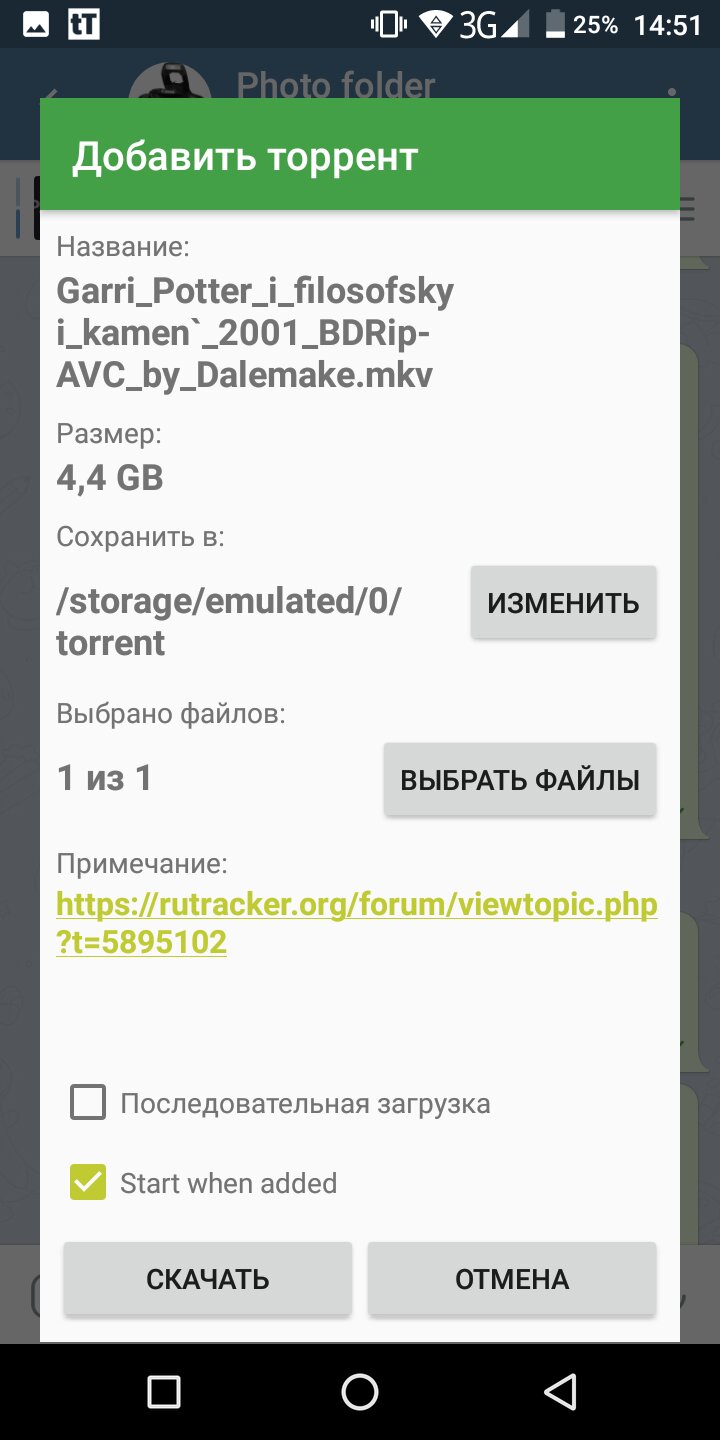The width and height of the screenshot is (720, 1440).
Task: Uncheck Start when added
Action: coord(88,1183)
